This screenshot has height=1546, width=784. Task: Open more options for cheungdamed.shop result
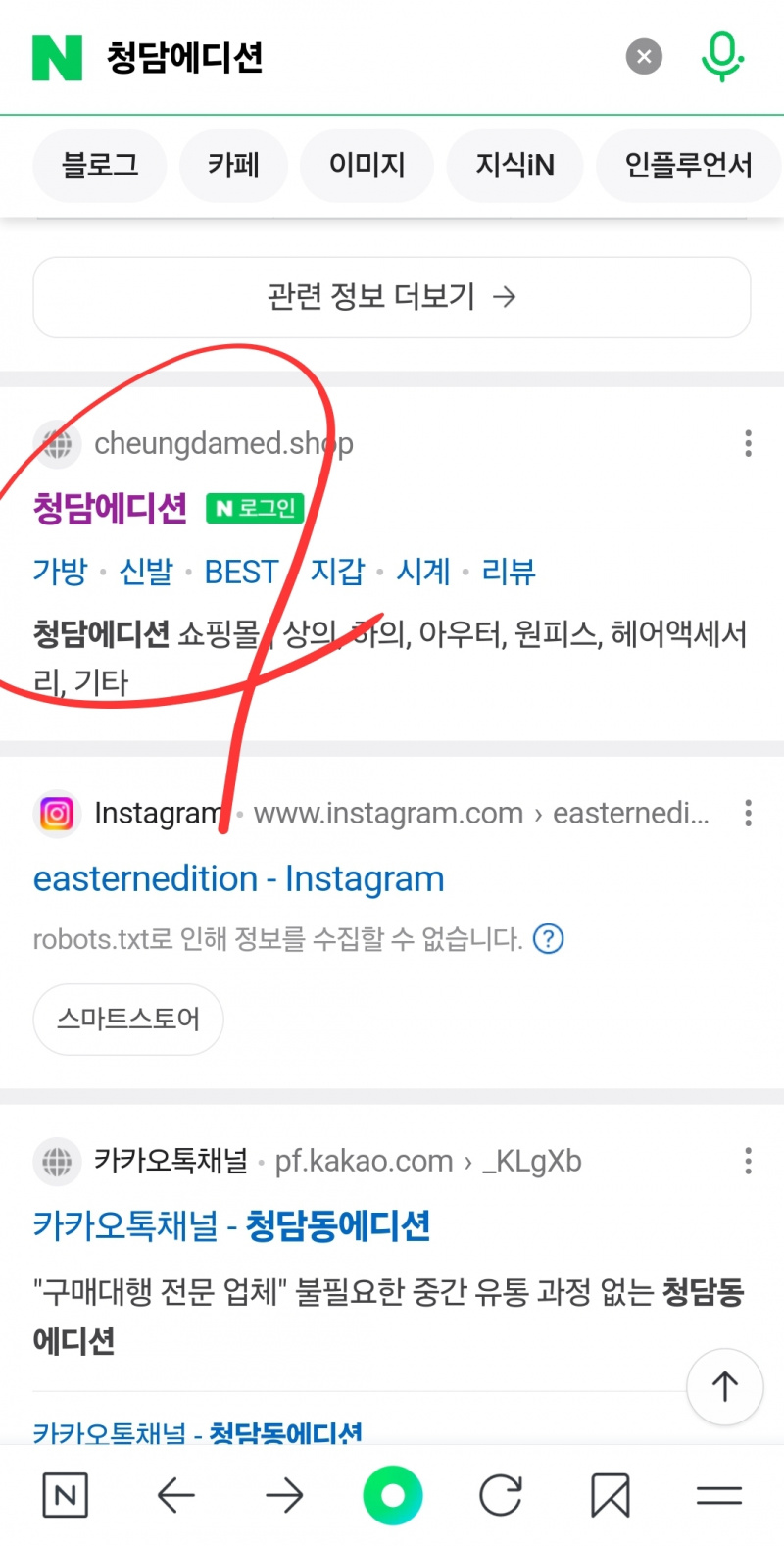pyautogui.click(x=748, y=443)
